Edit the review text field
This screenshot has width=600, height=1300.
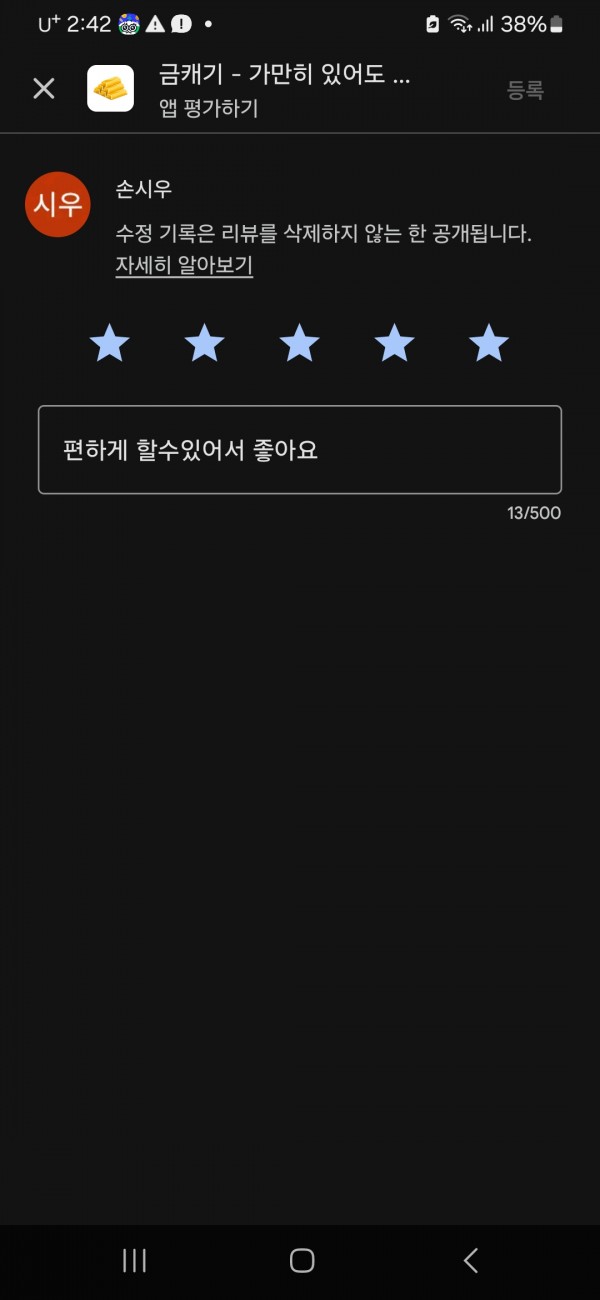300,450
